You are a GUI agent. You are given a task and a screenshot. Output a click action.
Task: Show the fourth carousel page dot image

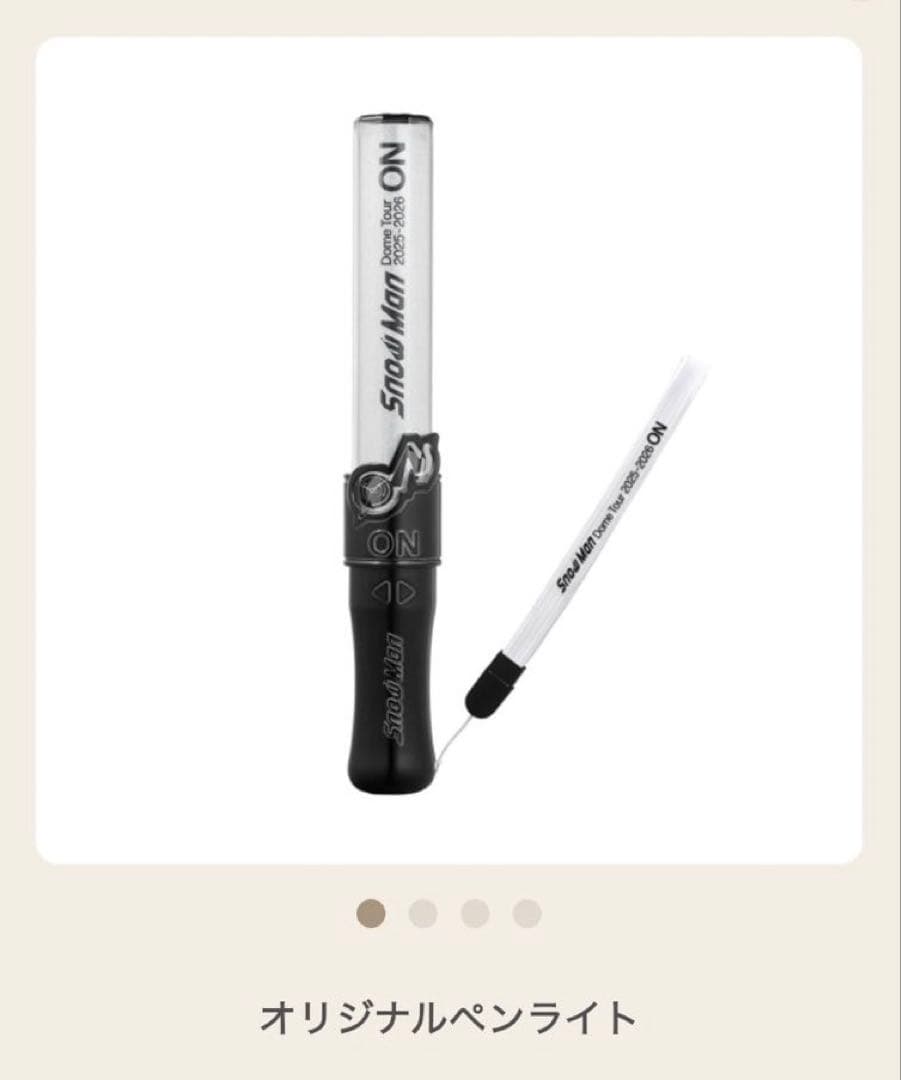click(x=527, y=913)
